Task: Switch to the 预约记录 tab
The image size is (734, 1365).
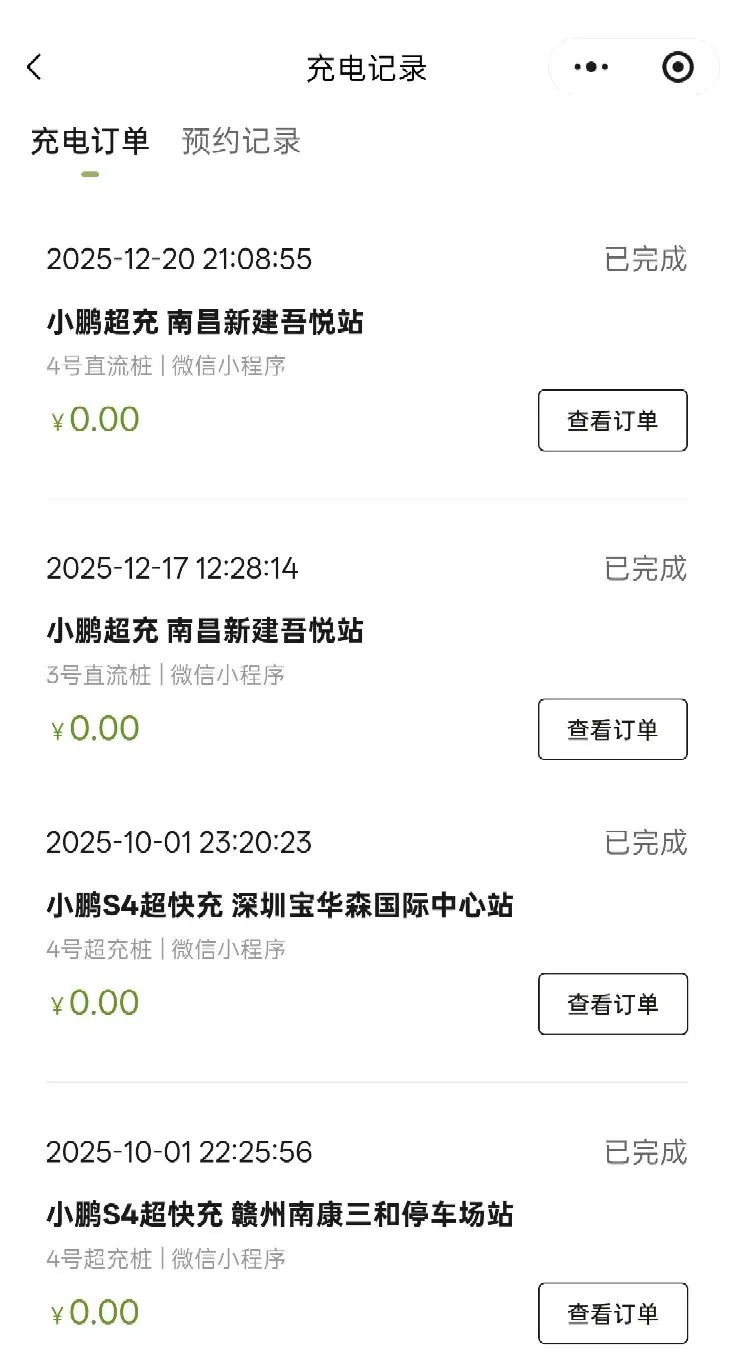Action: click(x=241, y=142)
